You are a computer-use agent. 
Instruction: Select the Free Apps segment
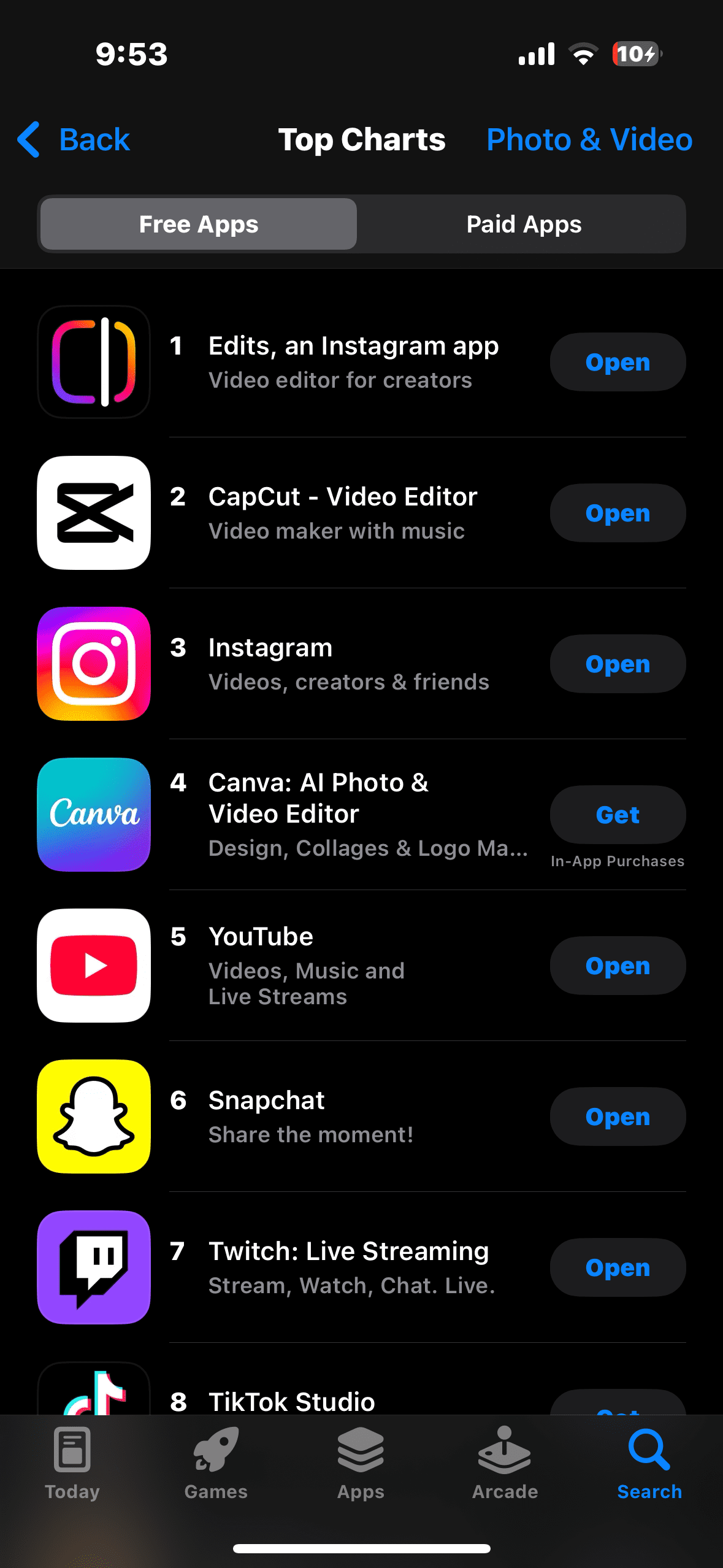(x=199, y=225)
